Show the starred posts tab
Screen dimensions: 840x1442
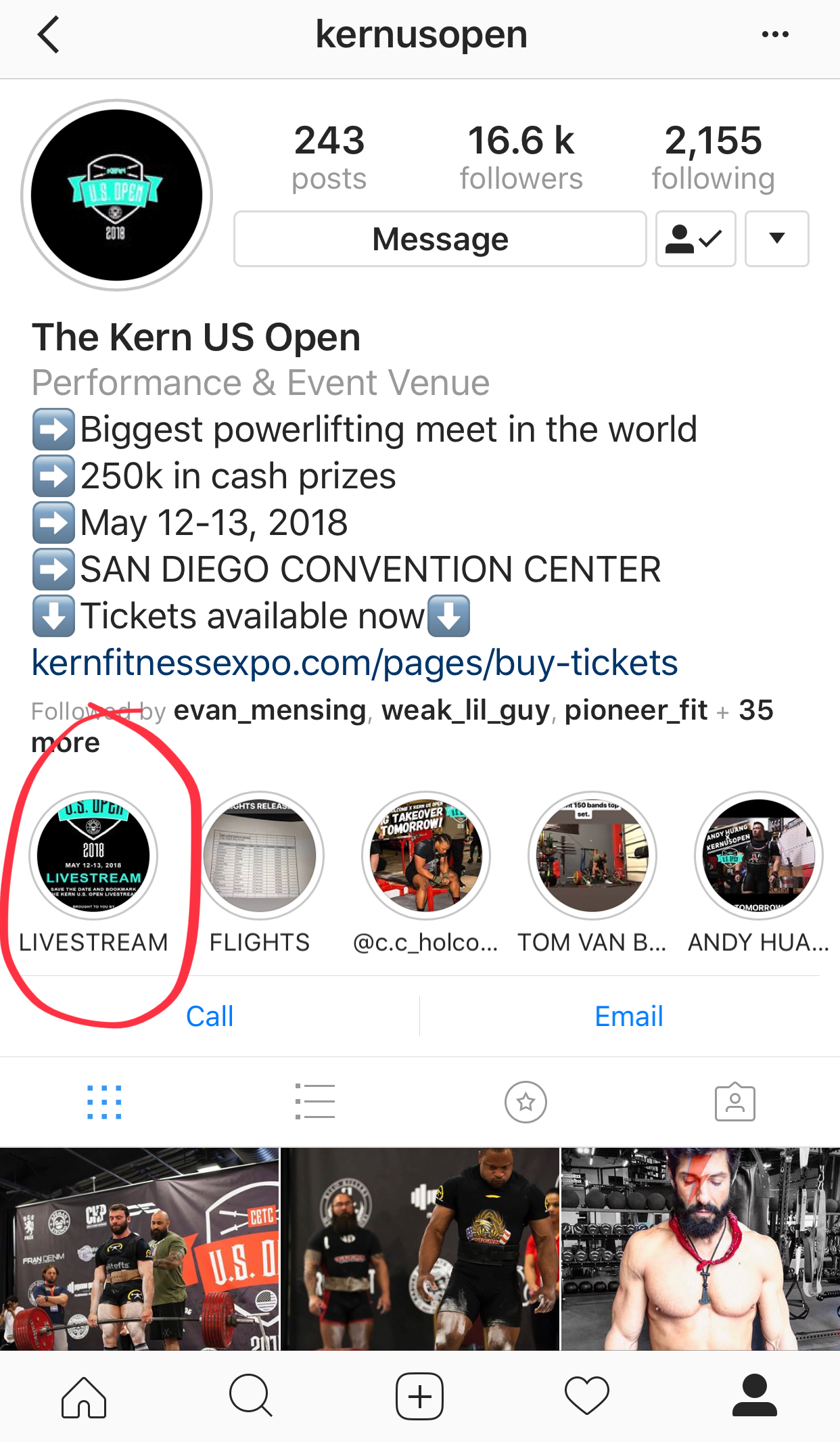click(526, 1102)
